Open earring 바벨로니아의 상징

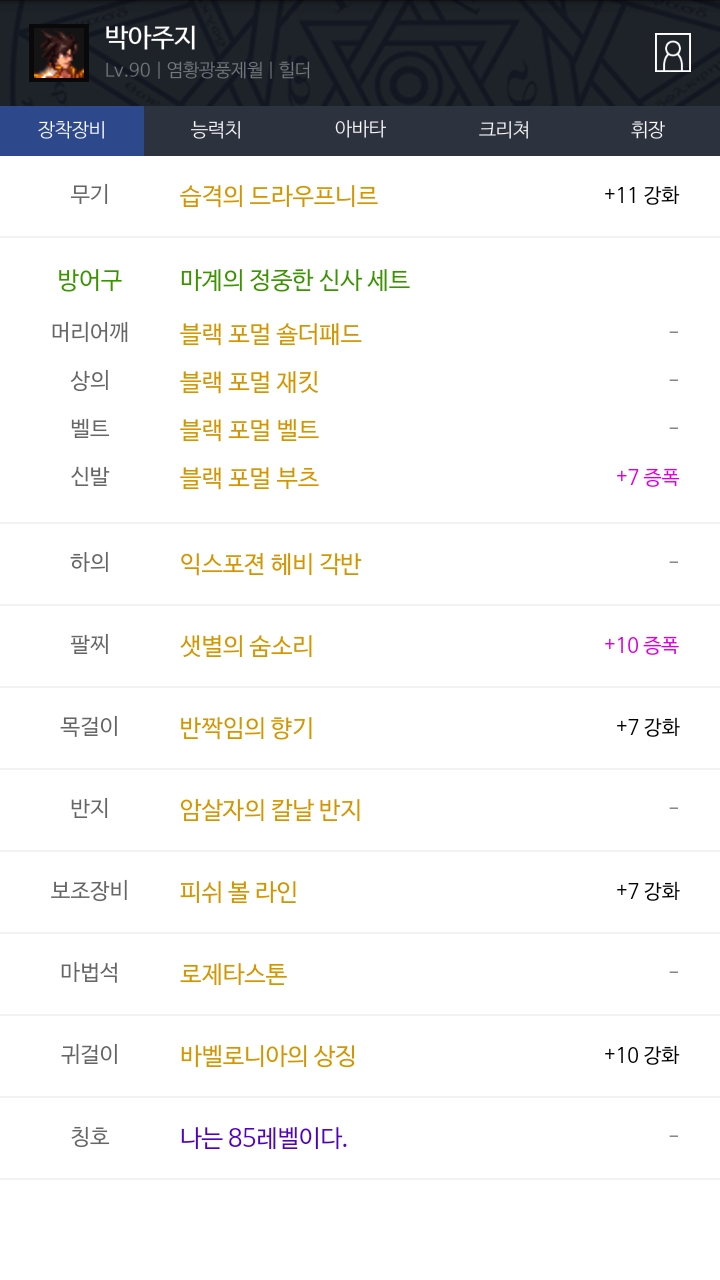268,1056
